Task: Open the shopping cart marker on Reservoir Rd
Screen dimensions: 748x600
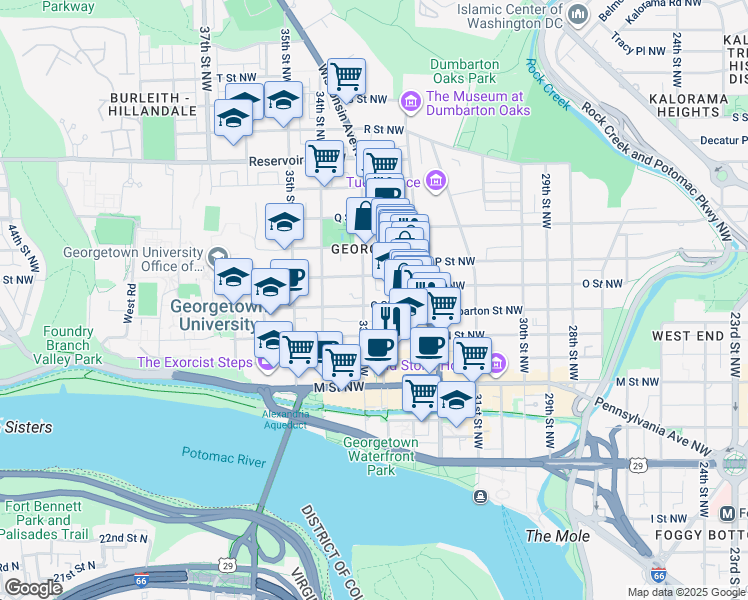Action: (324, 157)
